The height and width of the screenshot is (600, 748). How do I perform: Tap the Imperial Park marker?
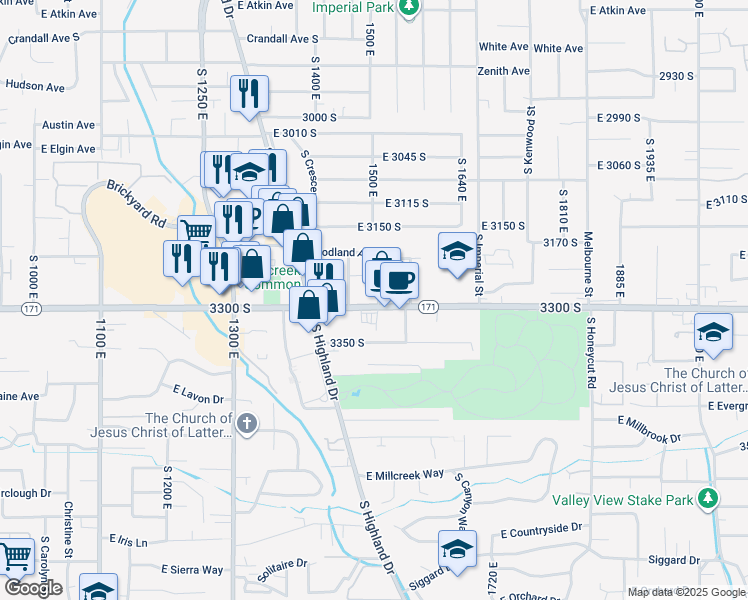408,8
